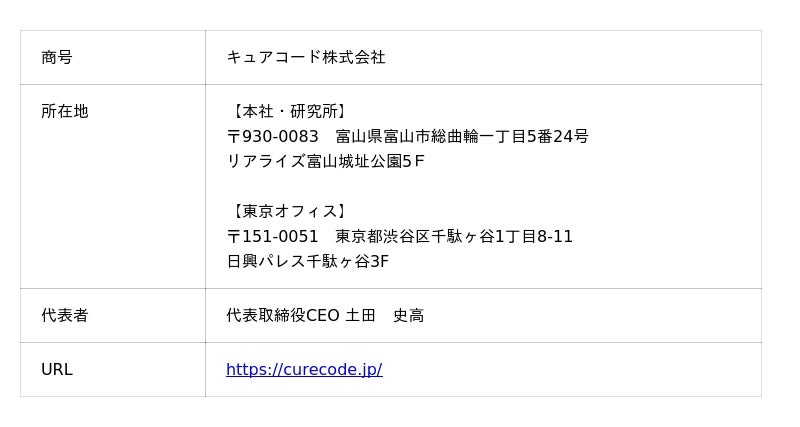
Task: Open the https://curecode.jp/ link
Action: coord(304,370)
